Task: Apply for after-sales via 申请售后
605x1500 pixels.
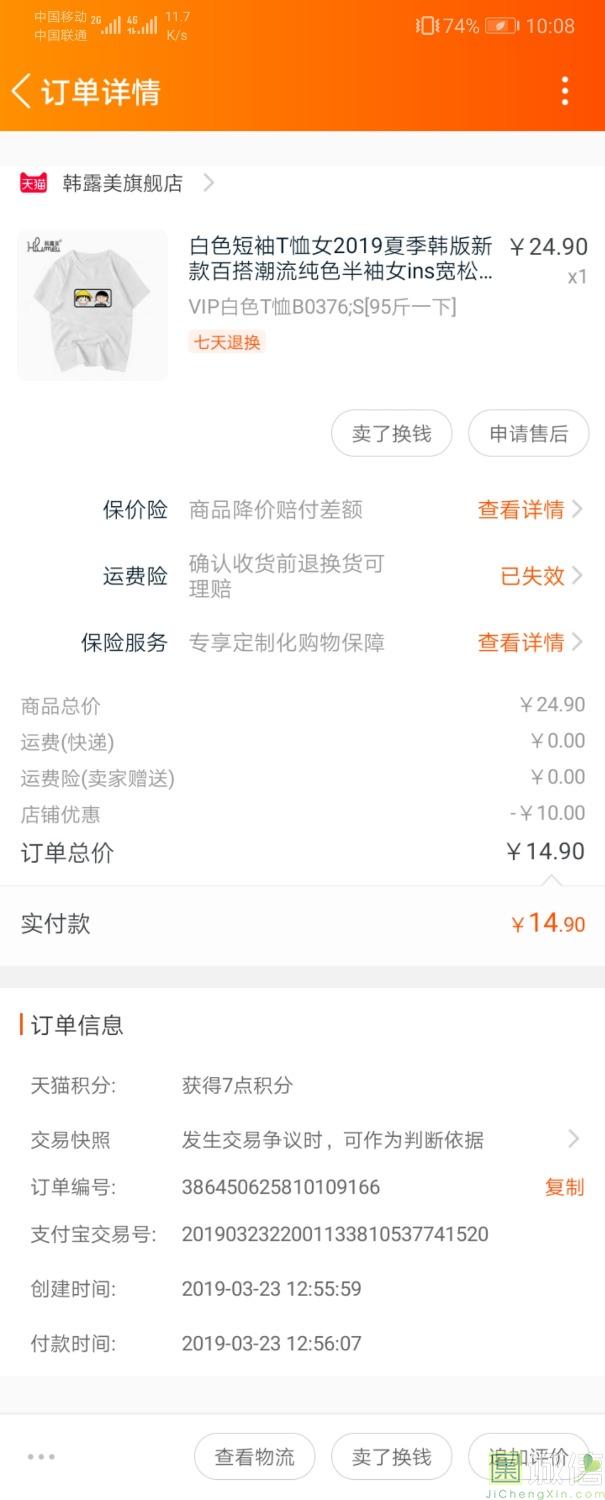Action: tap(528, 433)
